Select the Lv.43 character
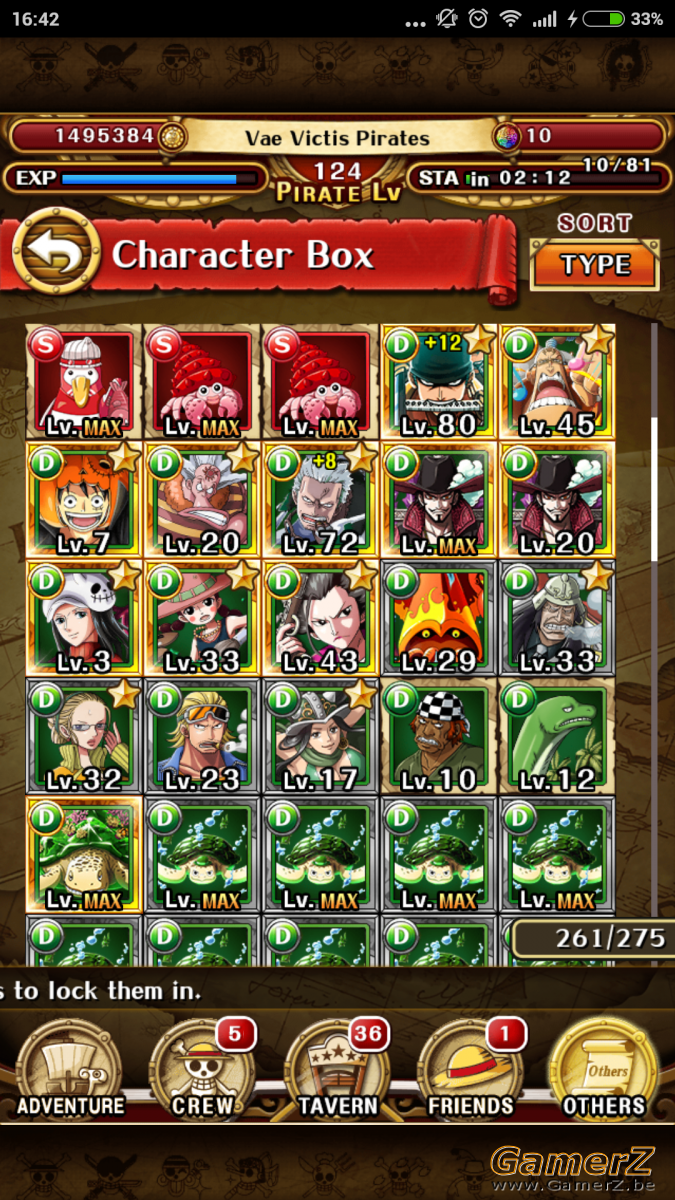 tap(321, 617)
